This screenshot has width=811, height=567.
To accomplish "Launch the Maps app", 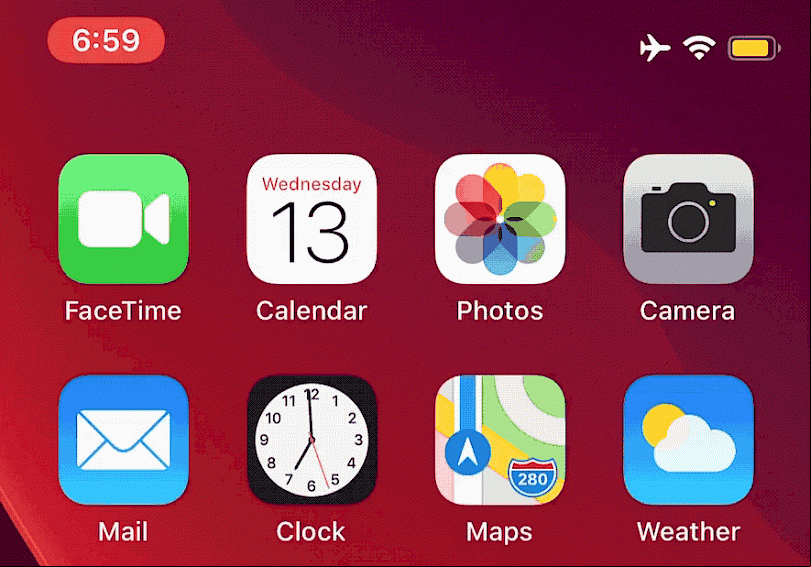I will pos(499,440).
